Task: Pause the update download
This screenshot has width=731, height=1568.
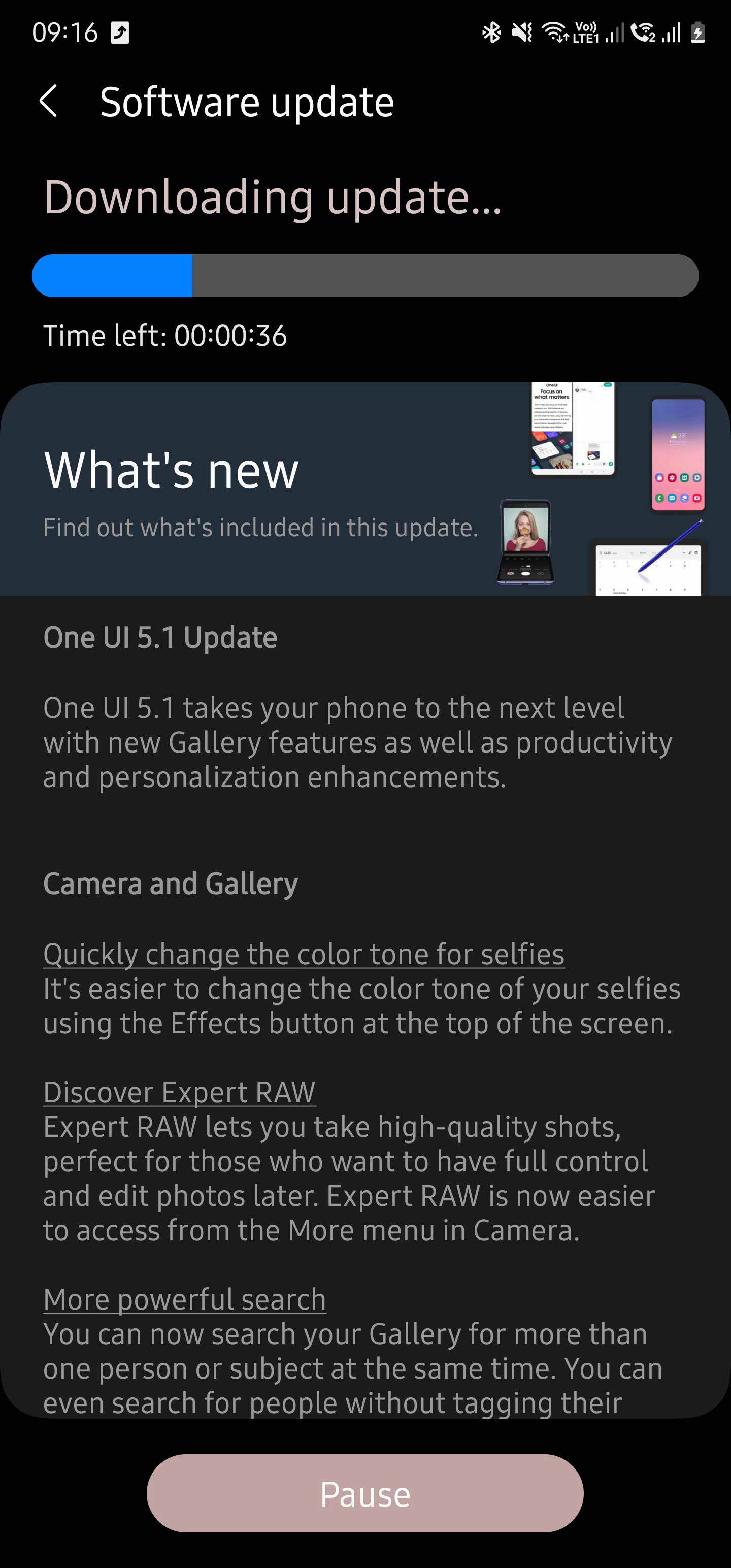Action: pyautogui.click(x=364, y=1494)
